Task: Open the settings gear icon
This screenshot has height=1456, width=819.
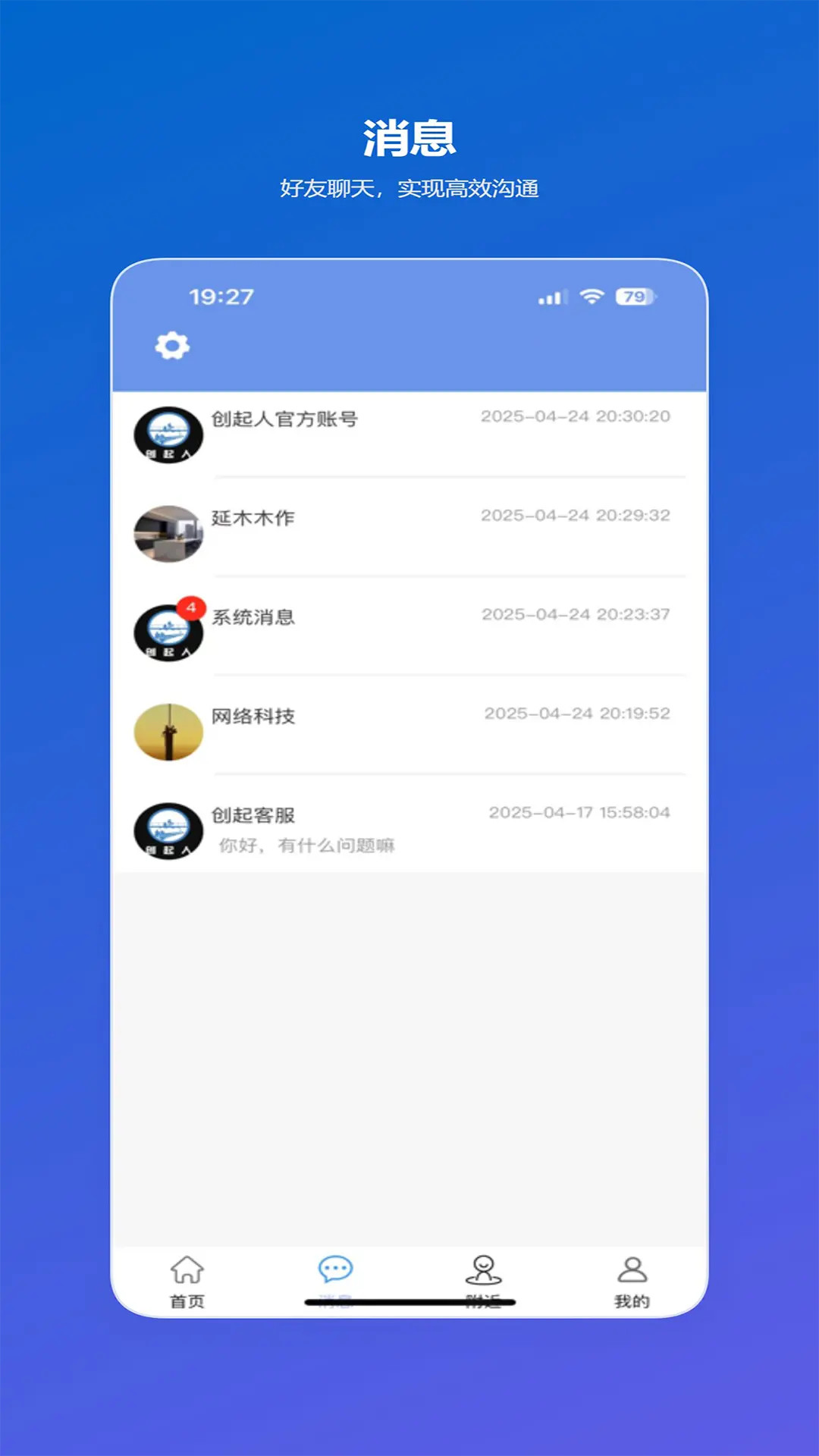Action: 172,345
